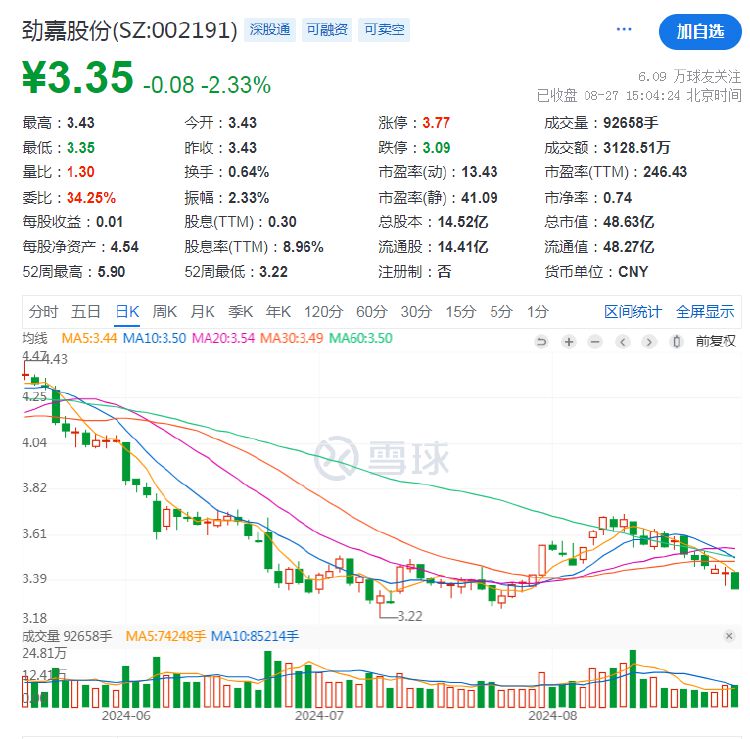Viewport: 750px width, 739px height.
Task: Switch to the 120分 chart
Action: [323, 311]
